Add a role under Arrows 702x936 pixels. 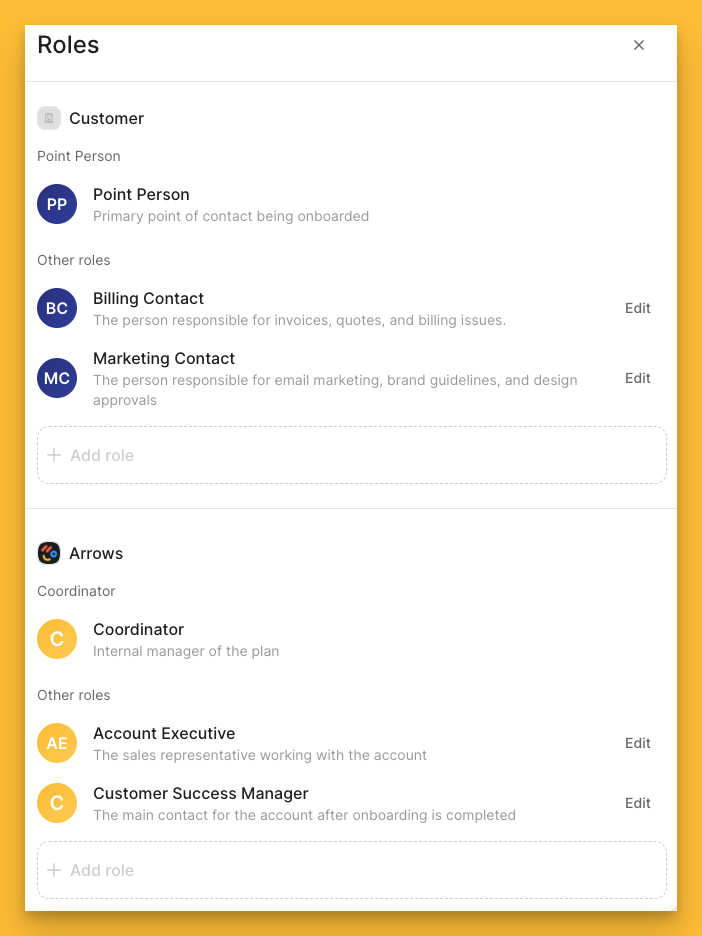pos(351,870)
